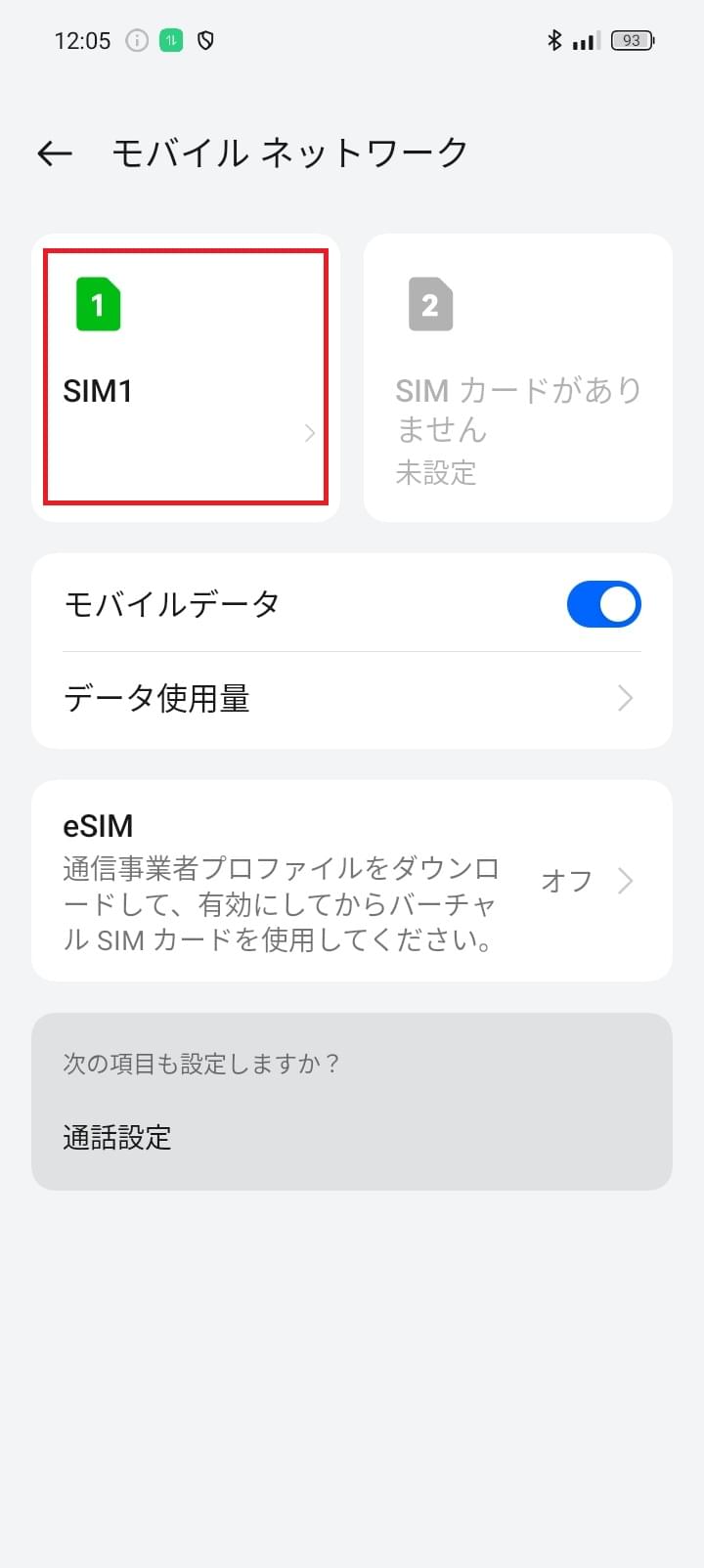Click the green notification badge beside the info icon
The width and height of the screenshot is (704, 1568).
point(169,39)
